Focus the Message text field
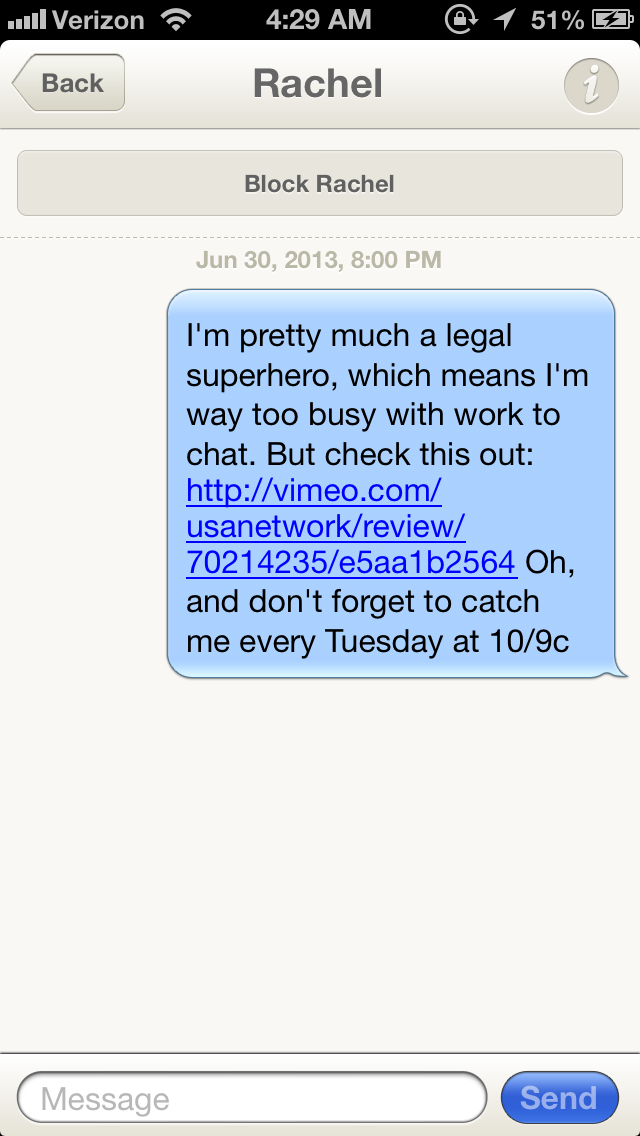The width and height of the screenshot is (640, 1136). point(252,1099)
